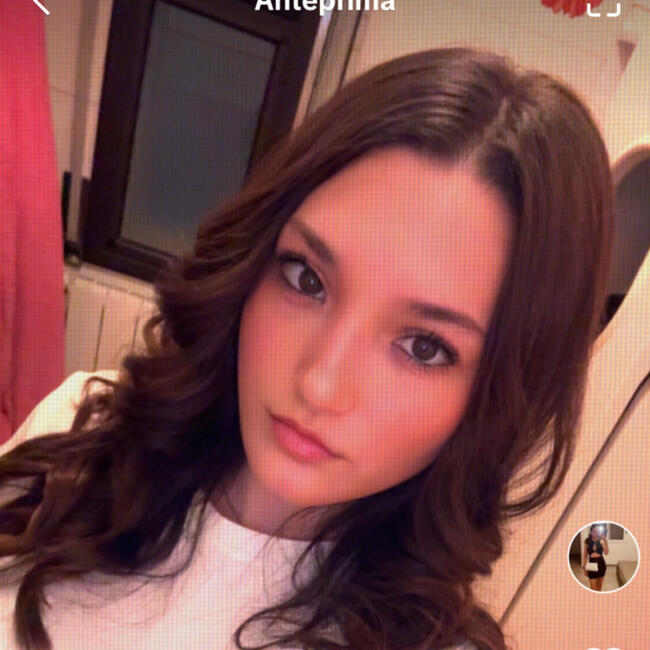
Task: Open the circular mirror selfie thumbnail
Action: pyautogui.click(x=603, y=557)
